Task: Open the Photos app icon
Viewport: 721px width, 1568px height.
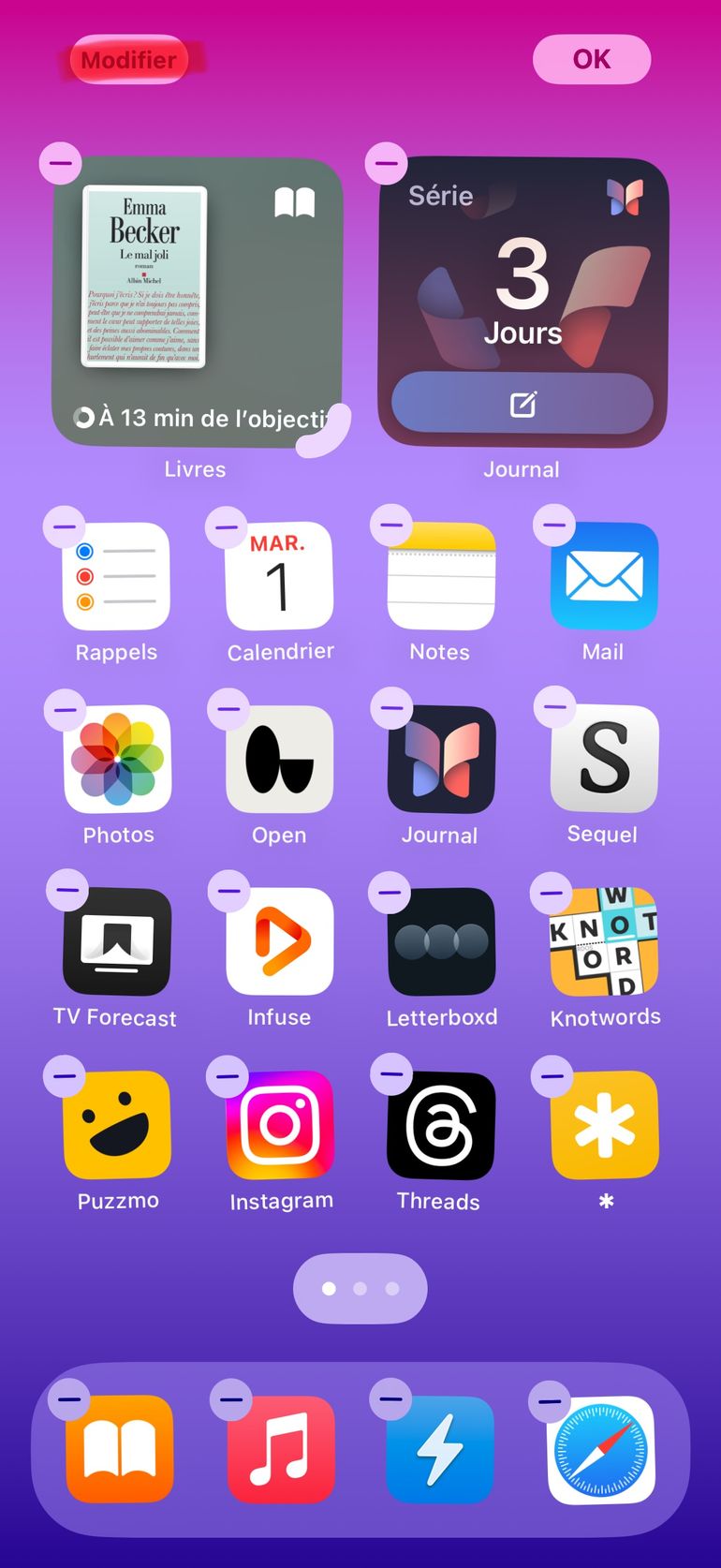Action: click(117, 759)
